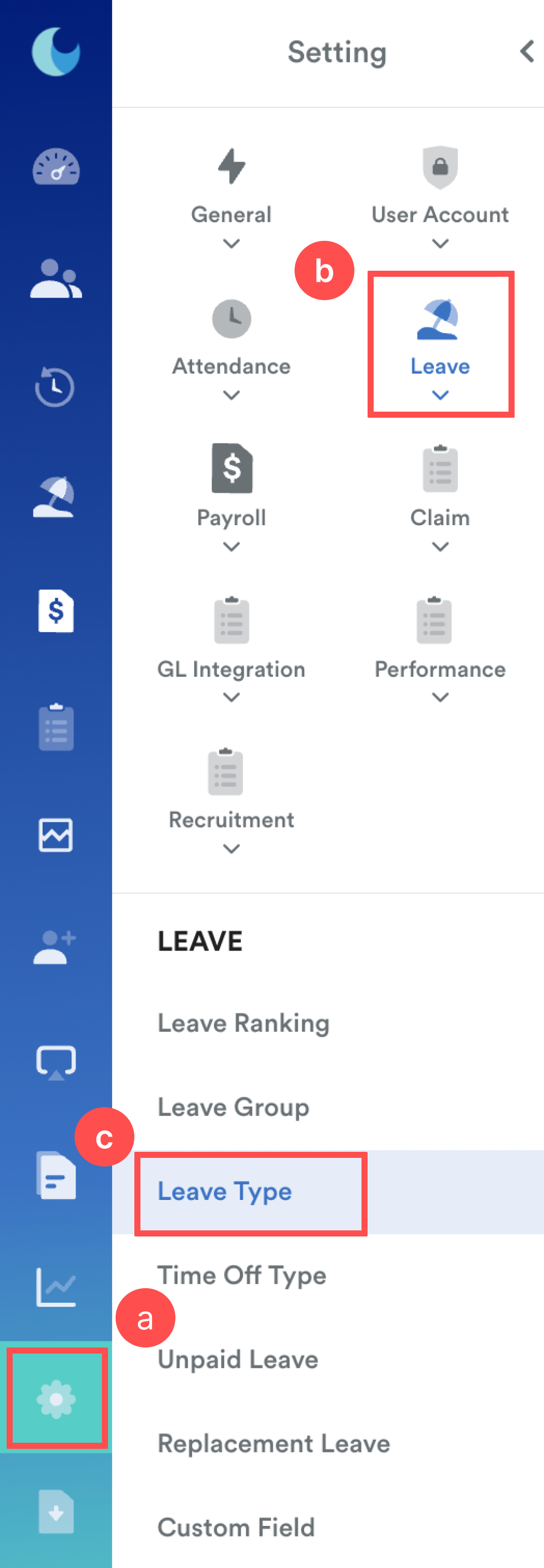Open Replacement Leave settings
This screenshot has width=544, height=1568.
click(274, 1443)
